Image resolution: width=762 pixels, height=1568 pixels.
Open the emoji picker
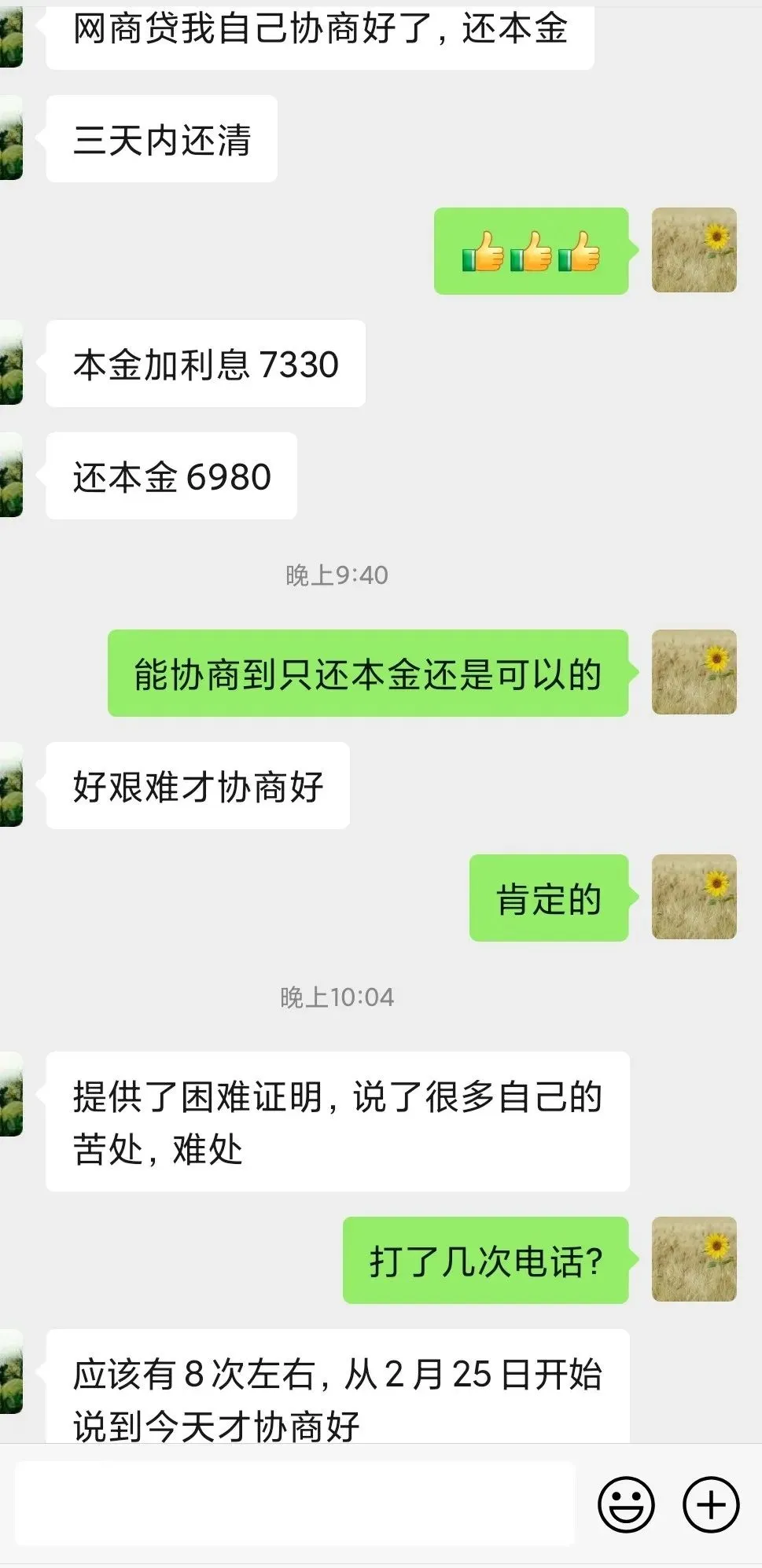(626, 1505)
